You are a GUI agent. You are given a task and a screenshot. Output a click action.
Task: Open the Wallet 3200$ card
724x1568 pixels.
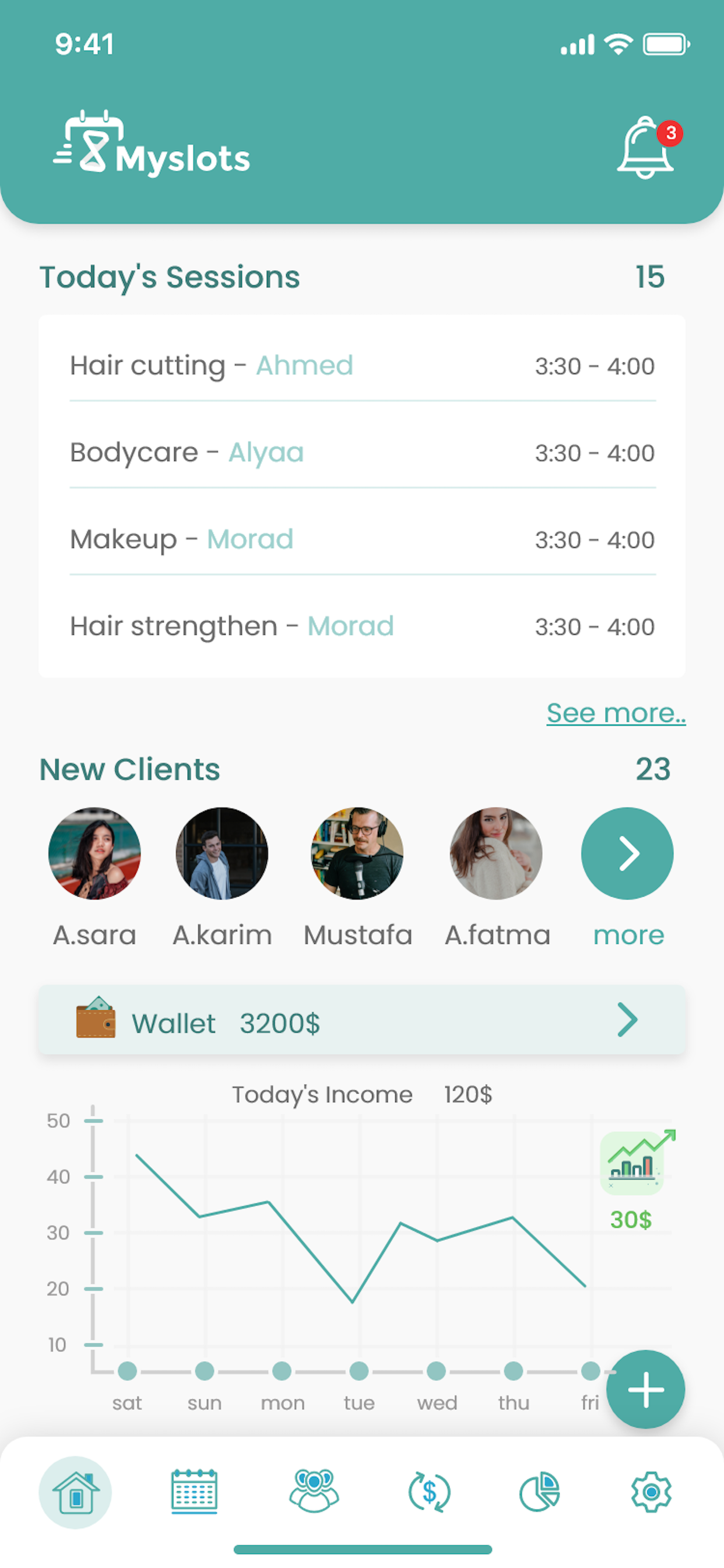point(362,1020)
